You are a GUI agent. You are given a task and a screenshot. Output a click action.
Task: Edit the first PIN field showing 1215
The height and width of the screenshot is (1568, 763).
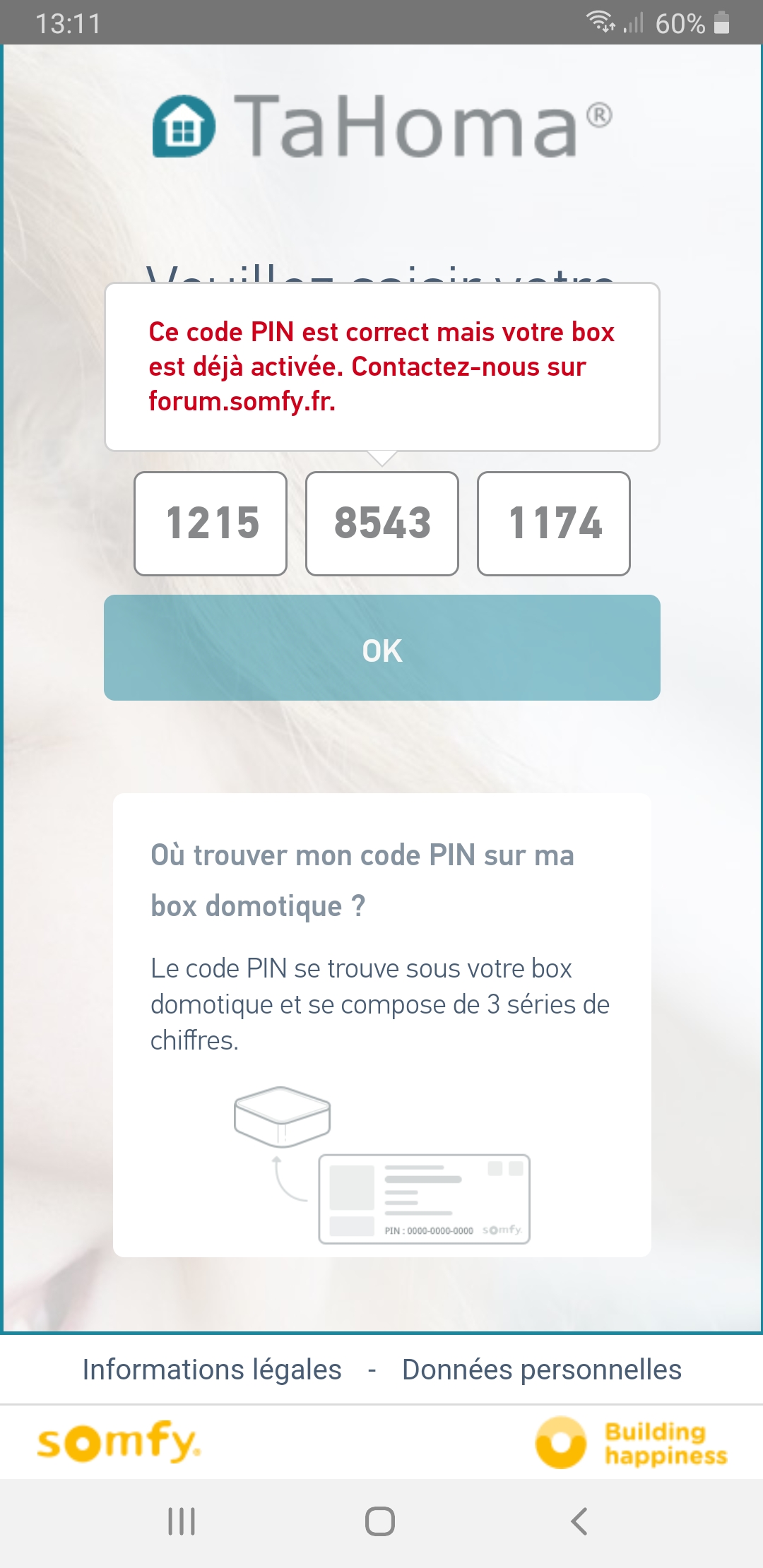coord(211,523)
